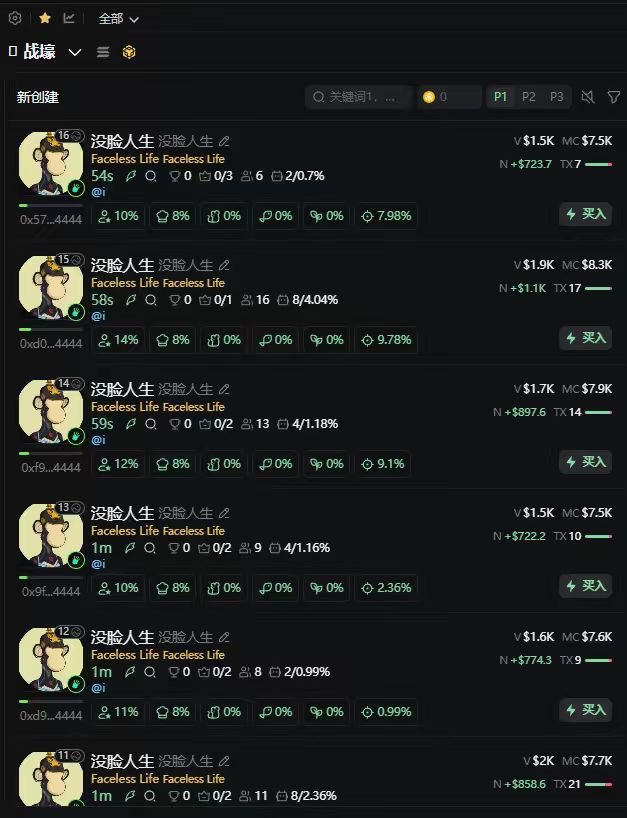Tap 买入 for token 0xd9...4444

tap(586, 710)
